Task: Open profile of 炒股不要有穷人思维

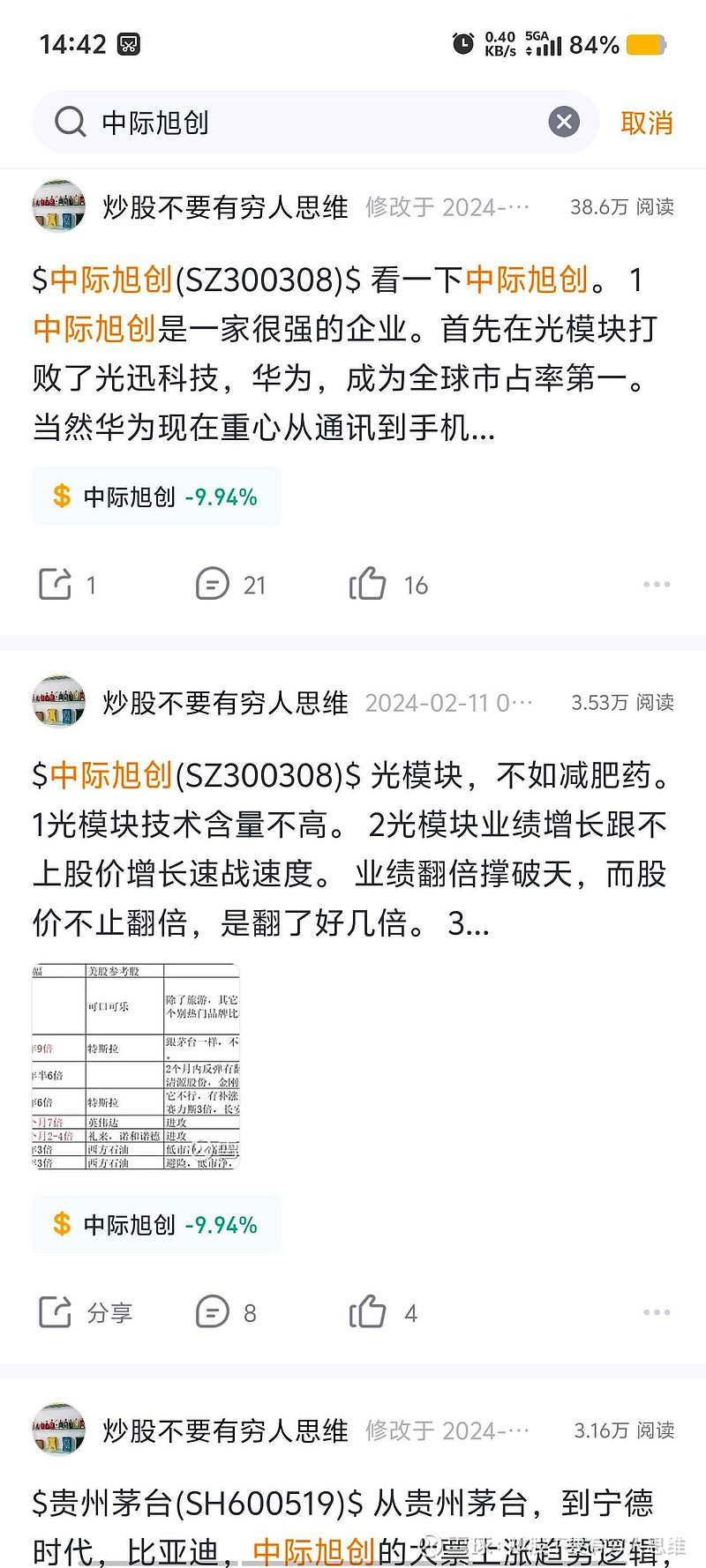Action: coord(225,207)
